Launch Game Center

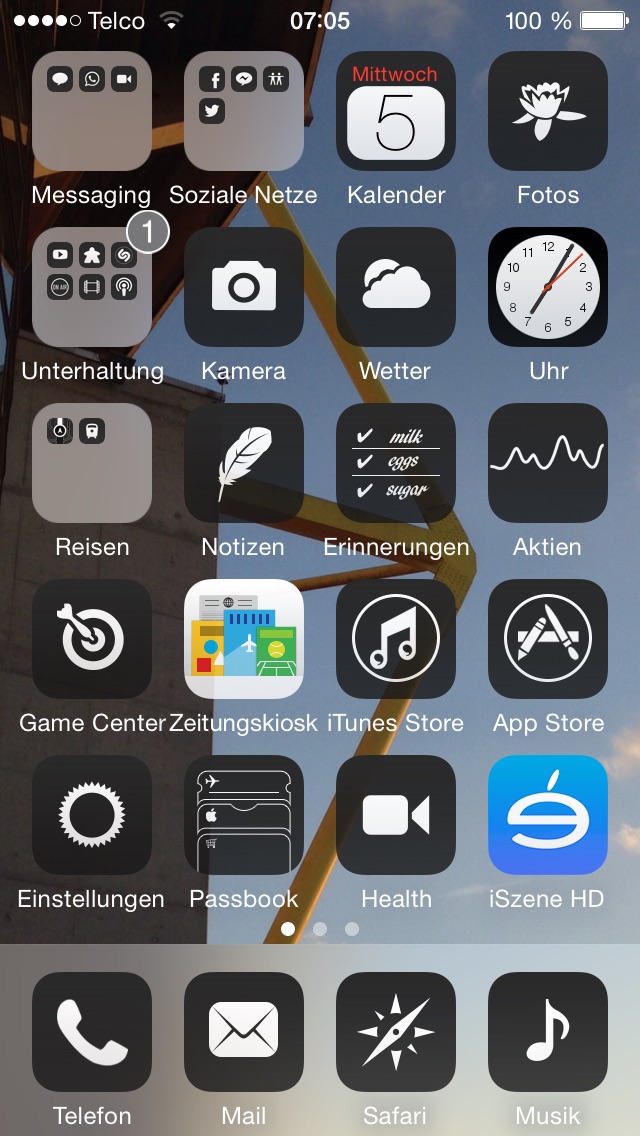92,639
